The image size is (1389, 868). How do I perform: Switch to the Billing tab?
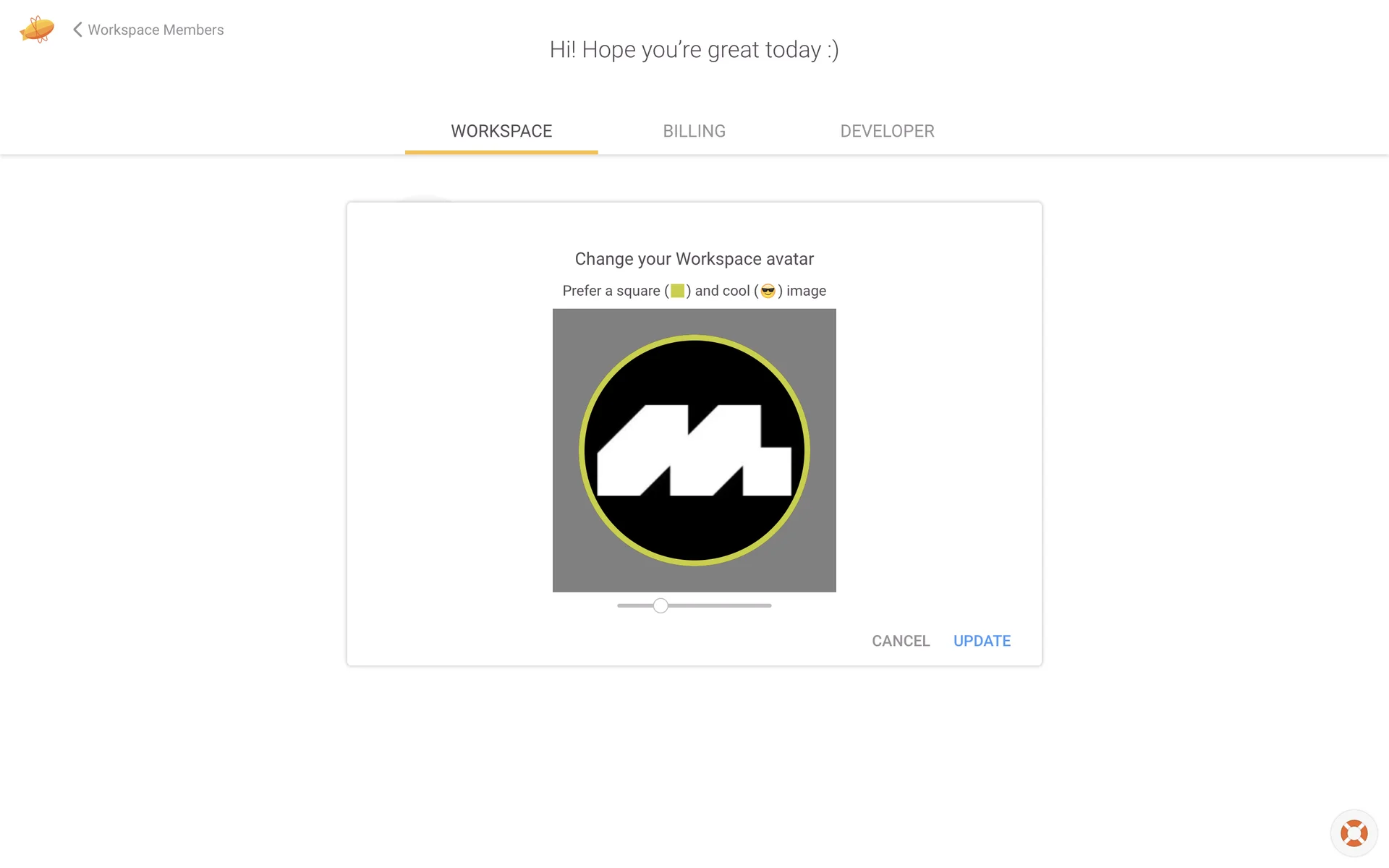[x=694, y=131]
